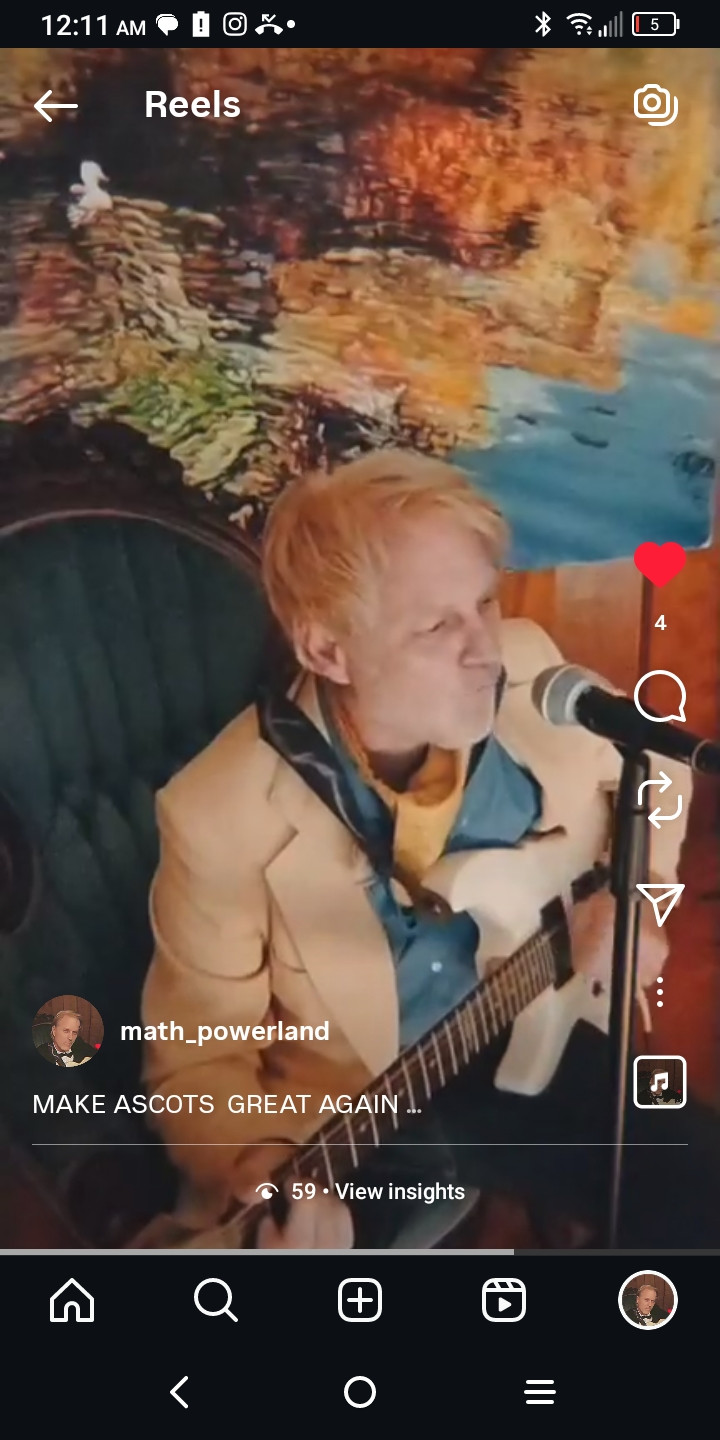
Task: Switch to the Home tab
Action: (72, 1301)
